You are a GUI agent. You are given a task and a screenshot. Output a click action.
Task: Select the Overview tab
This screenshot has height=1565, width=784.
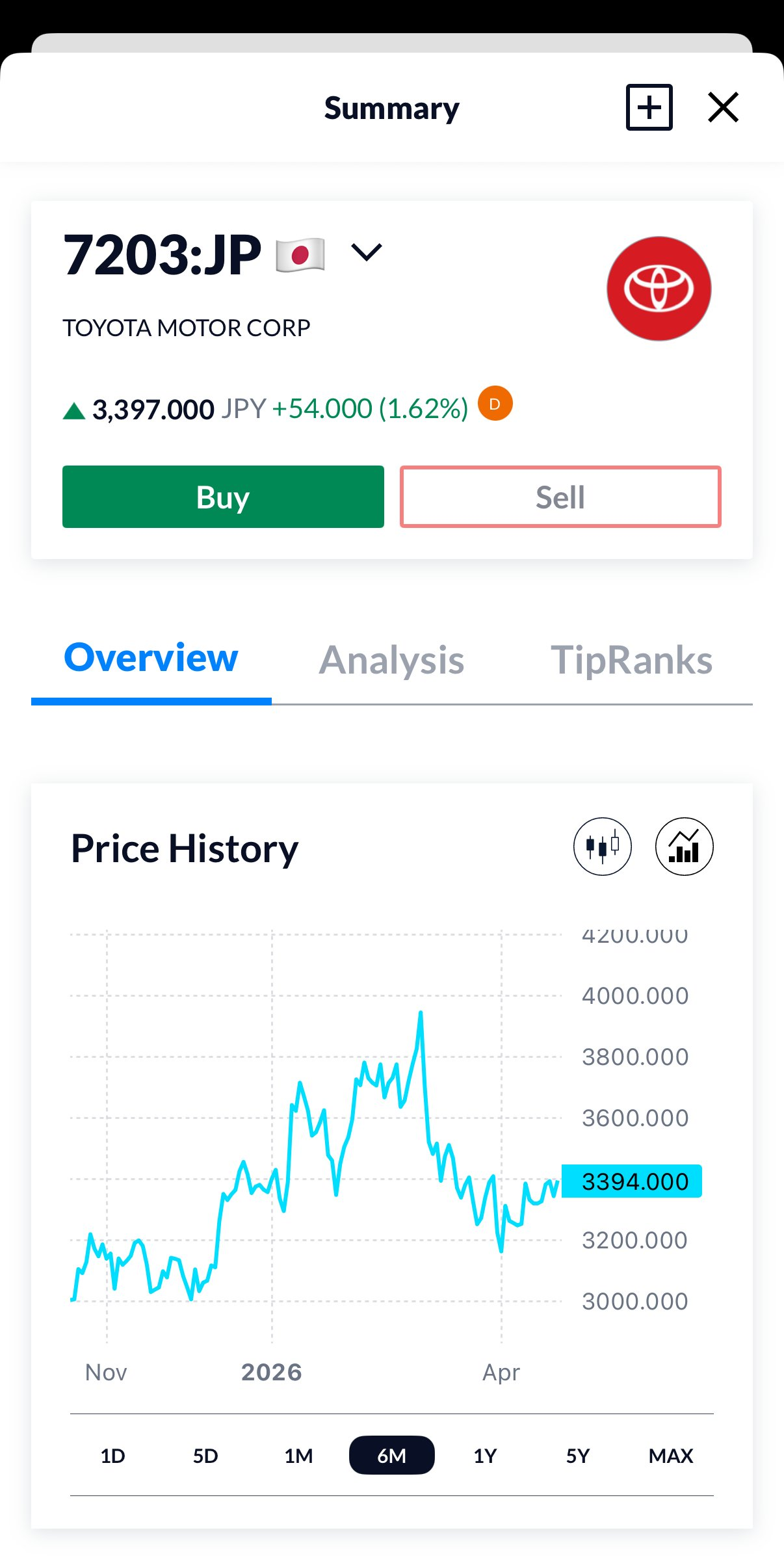point(151,658)
